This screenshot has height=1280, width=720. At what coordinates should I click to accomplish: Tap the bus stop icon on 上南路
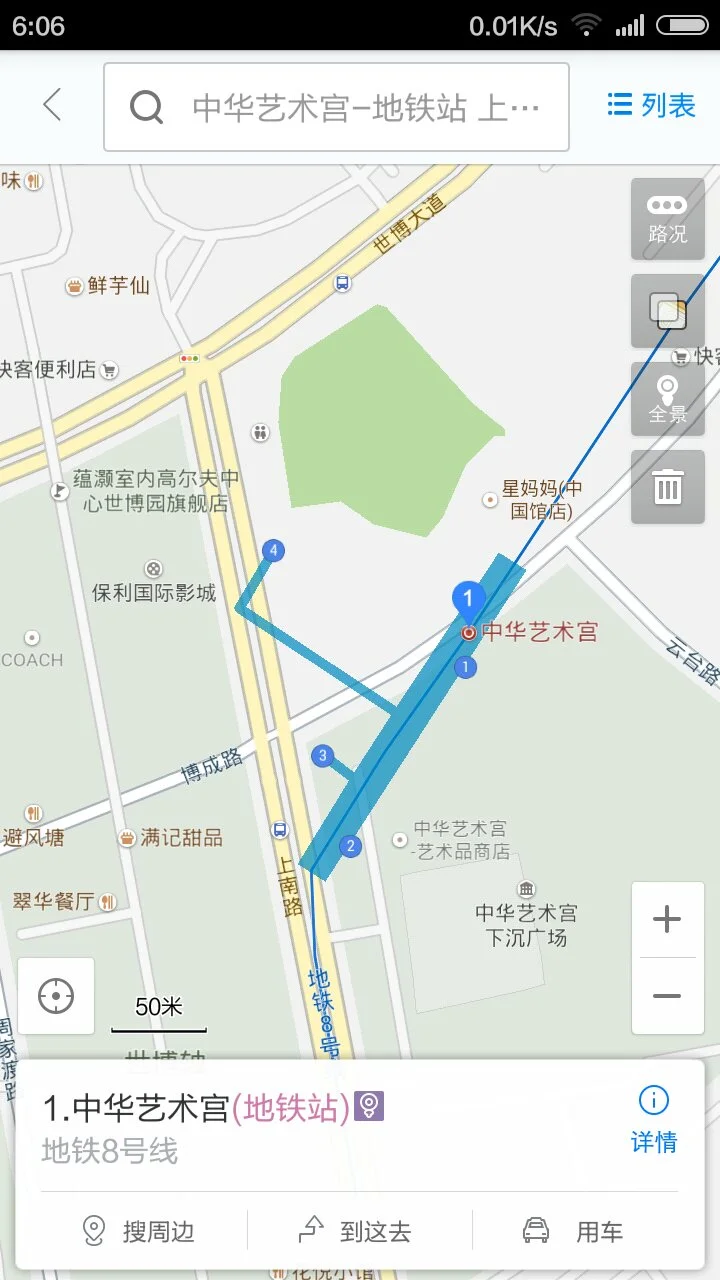[279, 829]
